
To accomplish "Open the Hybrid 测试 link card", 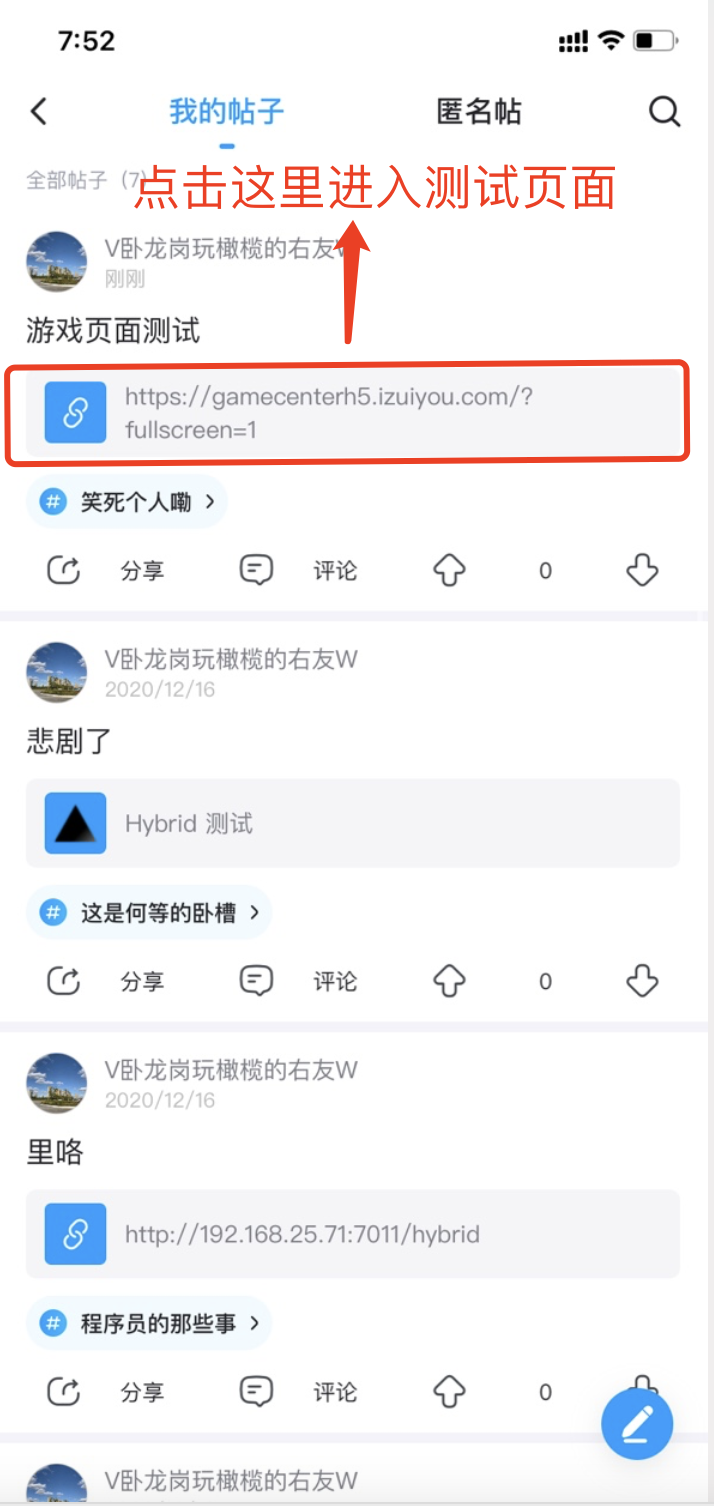I will pyautogui.click(x=352, y=823).
